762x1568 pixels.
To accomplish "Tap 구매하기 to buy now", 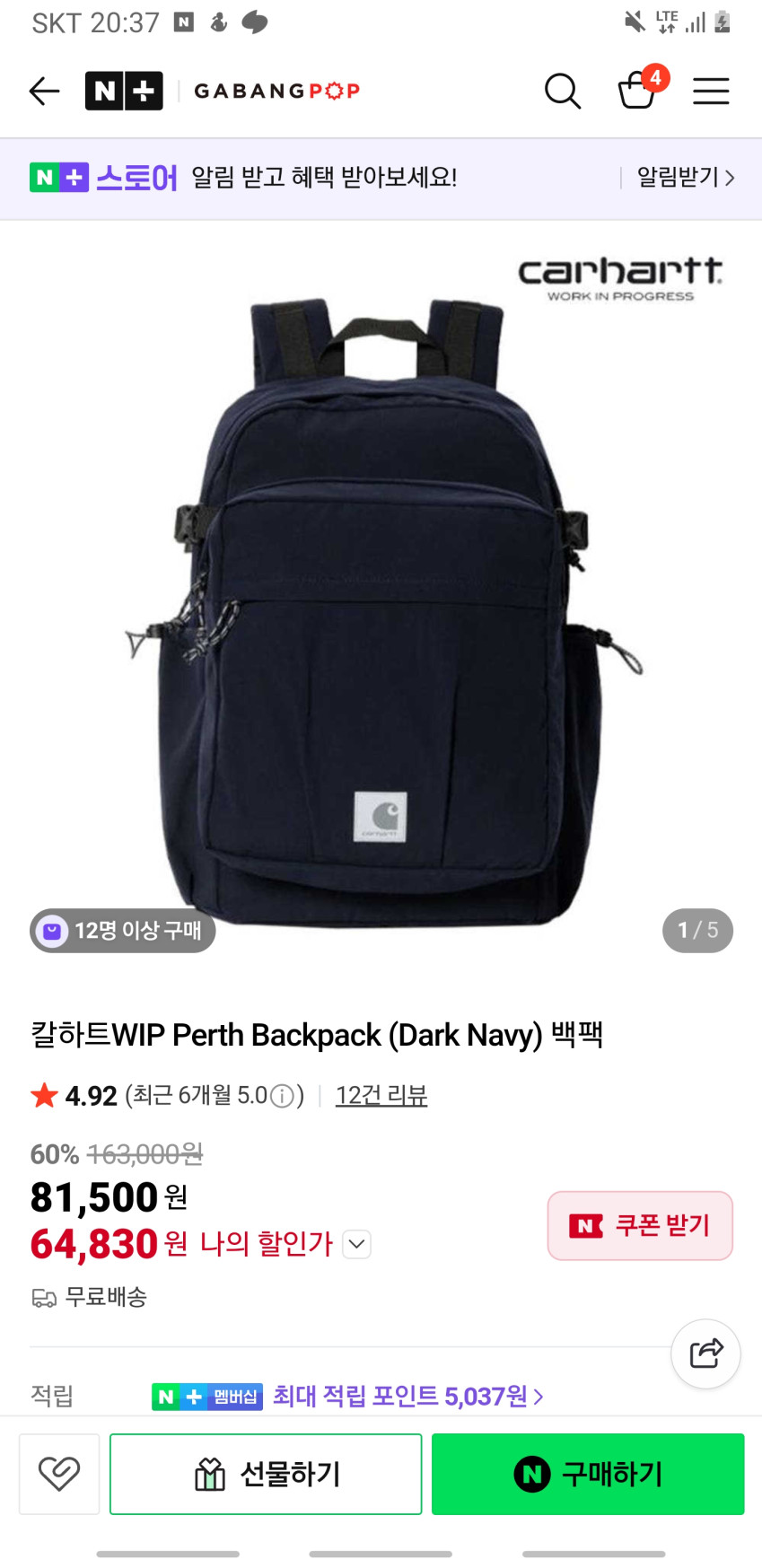I will point(588,1474).
